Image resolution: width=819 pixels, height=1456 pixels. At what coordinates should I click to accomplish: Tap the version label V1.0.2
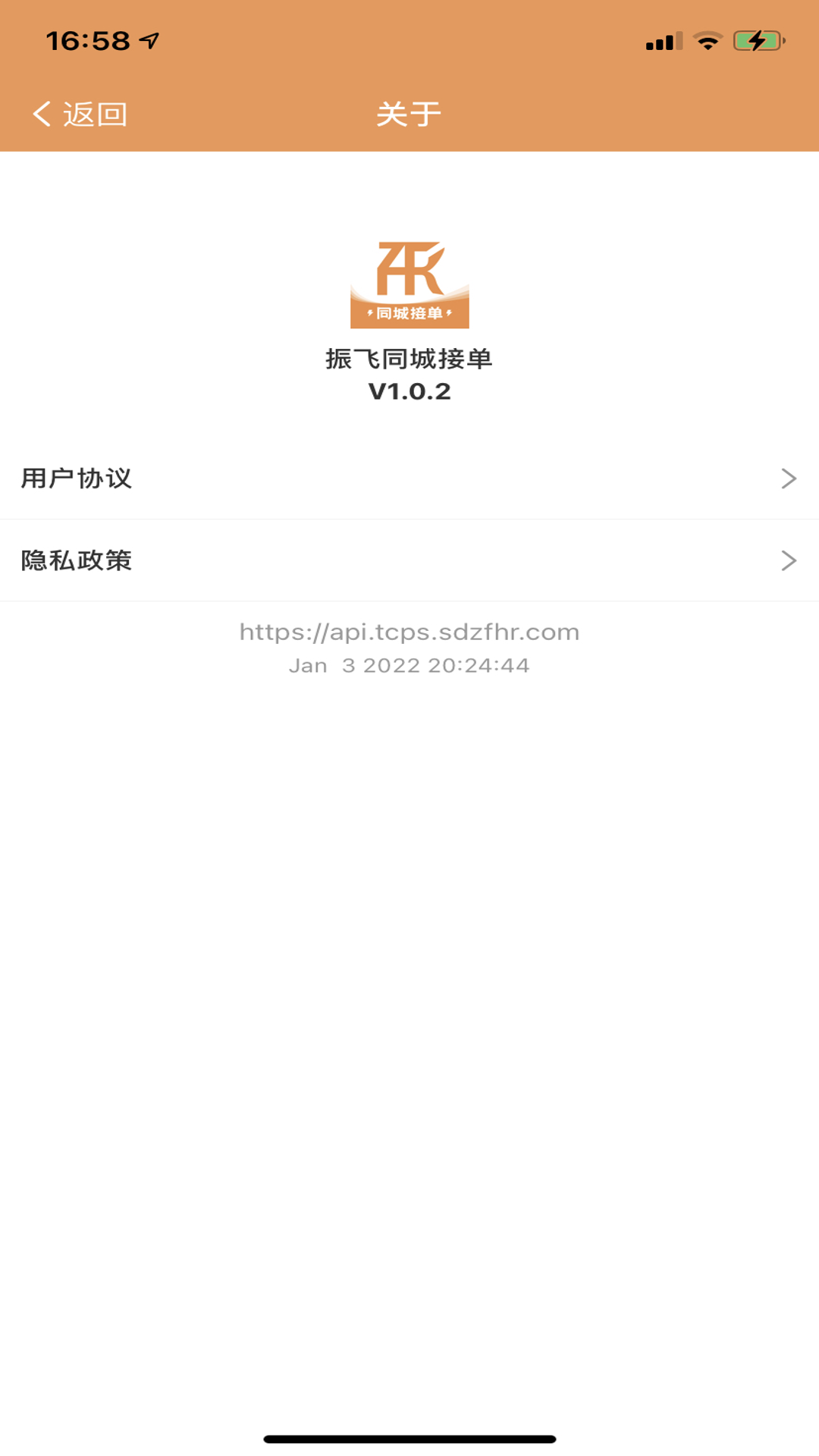(409, 393)
